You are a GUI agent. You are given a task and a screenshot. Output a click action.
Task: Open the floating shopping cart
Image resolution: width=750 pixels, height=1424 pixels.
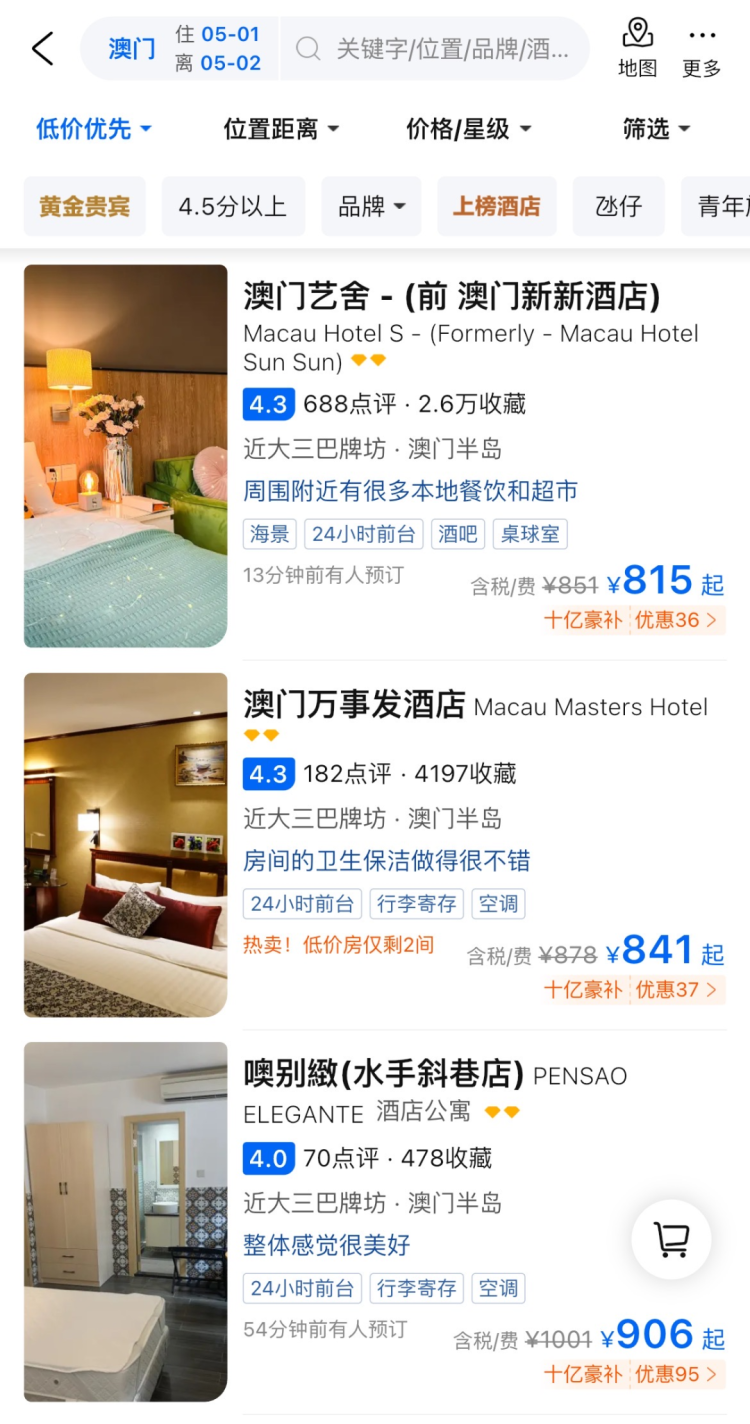click(671, 1240)
